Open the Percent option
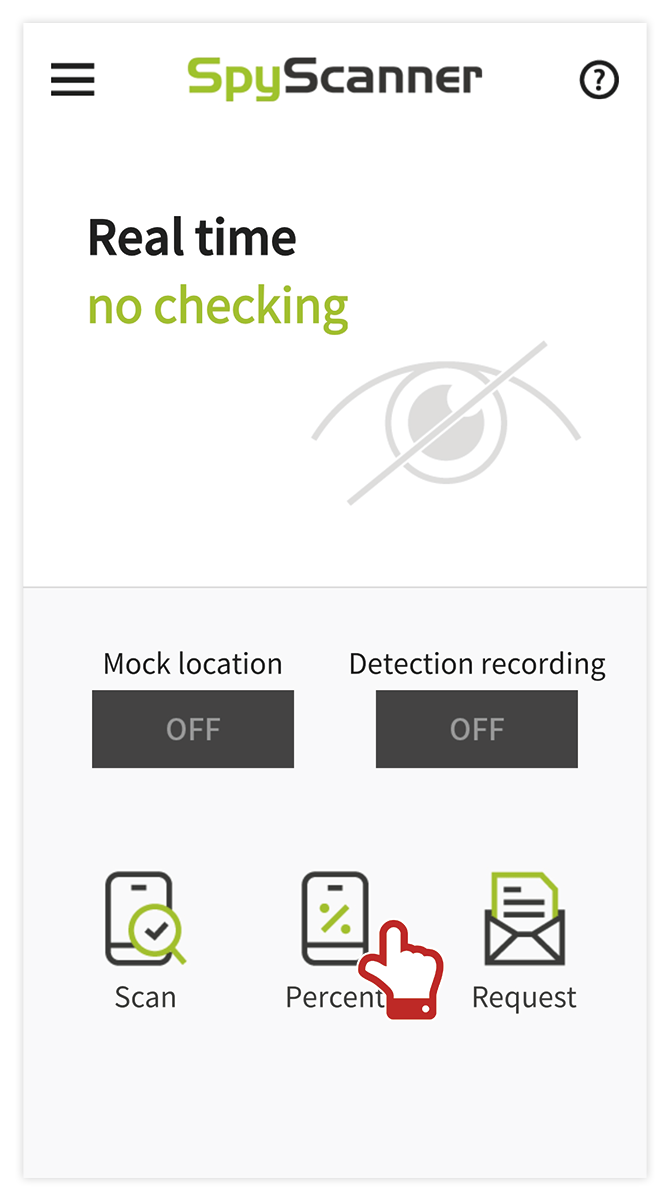 click(x=335, y=920)
